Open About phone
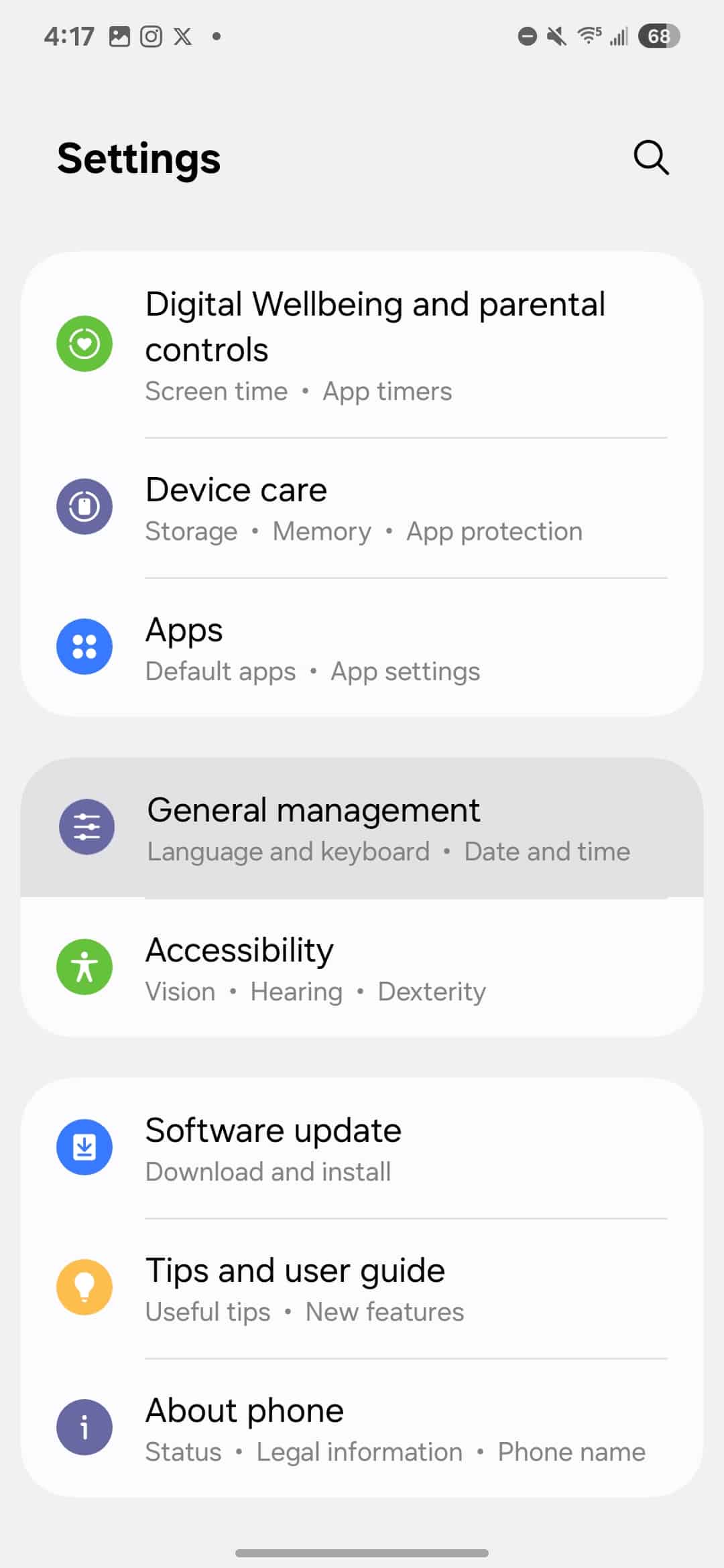Viewport: 724px width, 1568px height. coord(362,1428)
